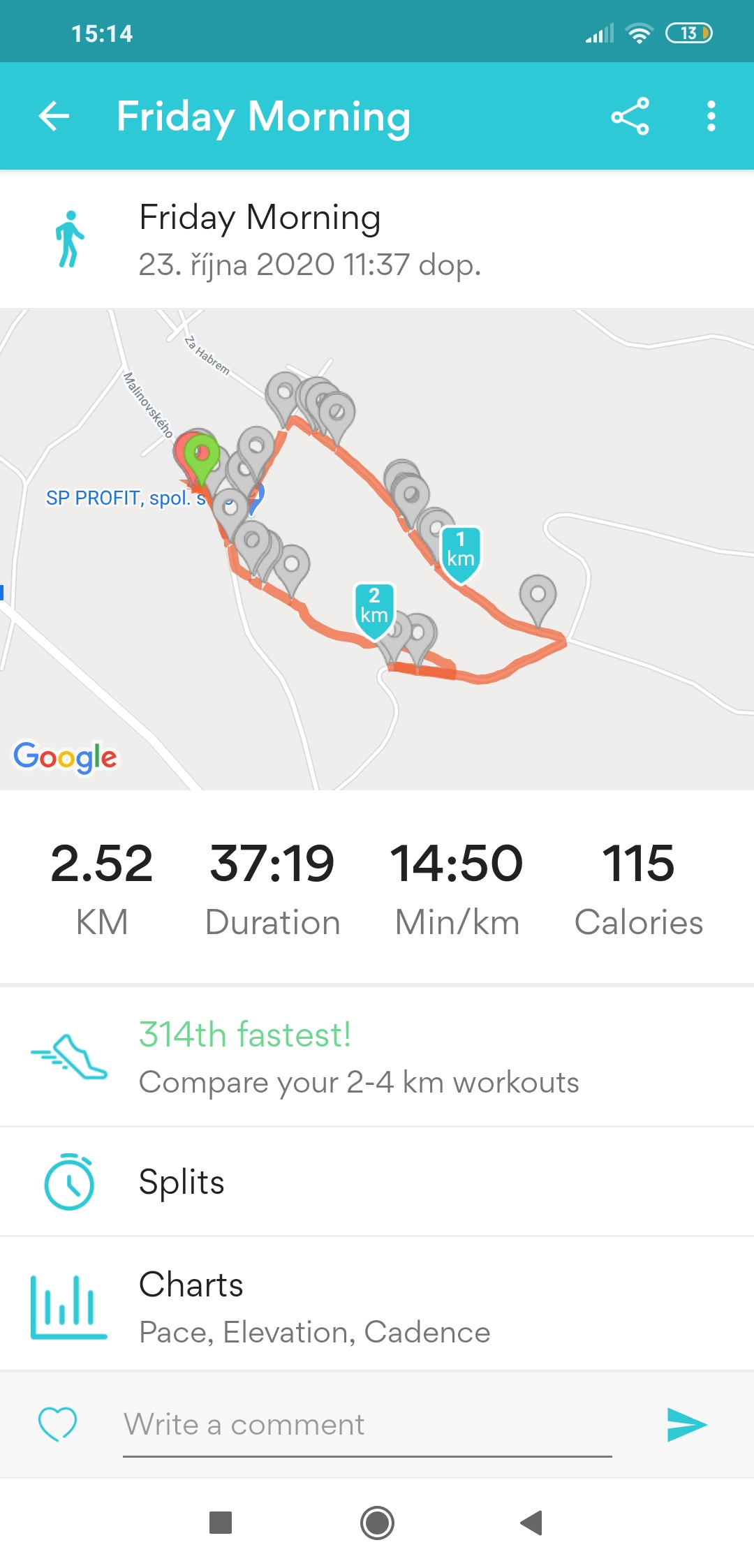View Charts for pace, elevation, cadence

377,1304
